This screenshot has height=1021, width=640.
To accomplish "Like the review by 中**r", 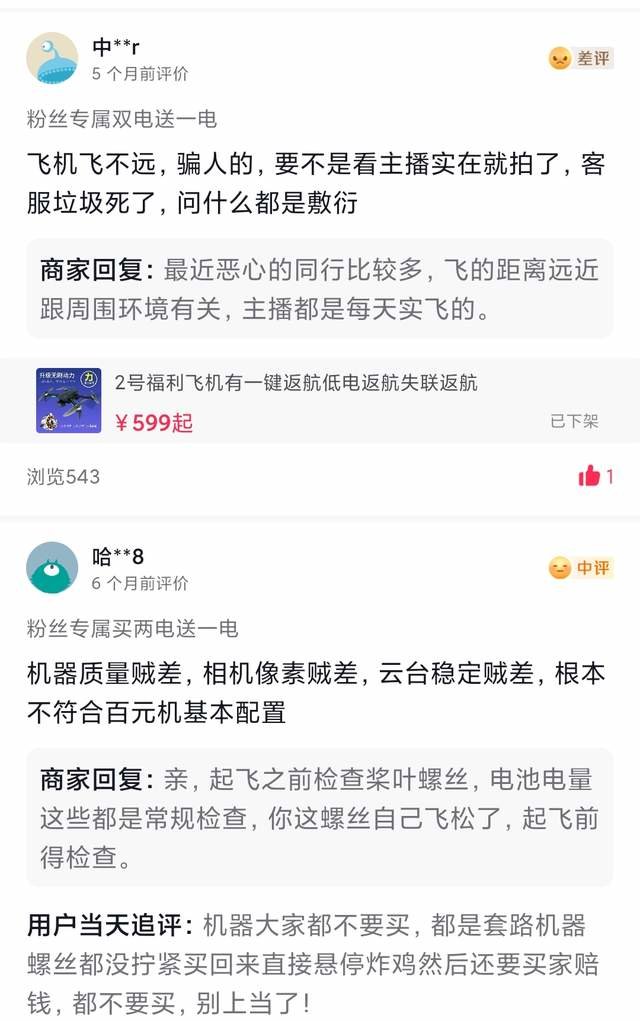I will click(x=590, y=477).
